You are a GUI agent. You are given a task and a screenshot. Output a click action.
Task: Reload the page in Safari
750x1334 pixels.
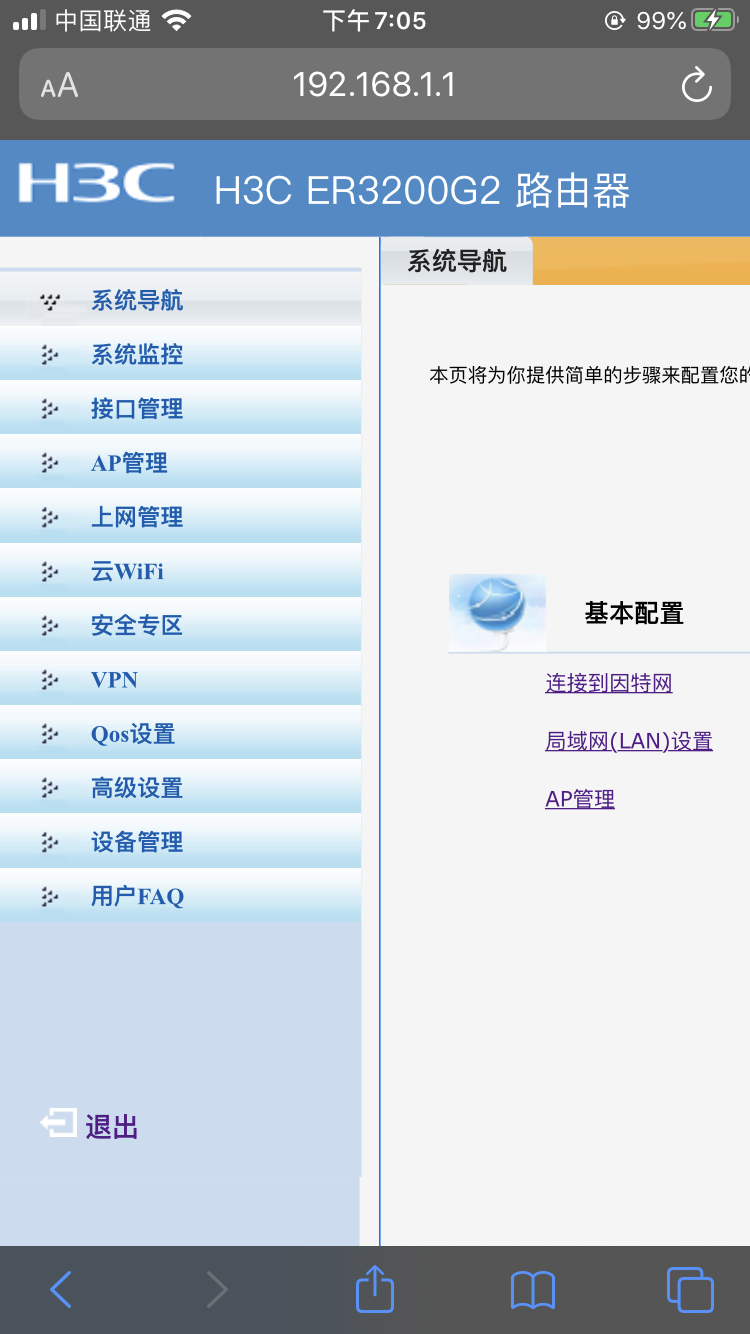pyautogui.click(x=696, y=86)
